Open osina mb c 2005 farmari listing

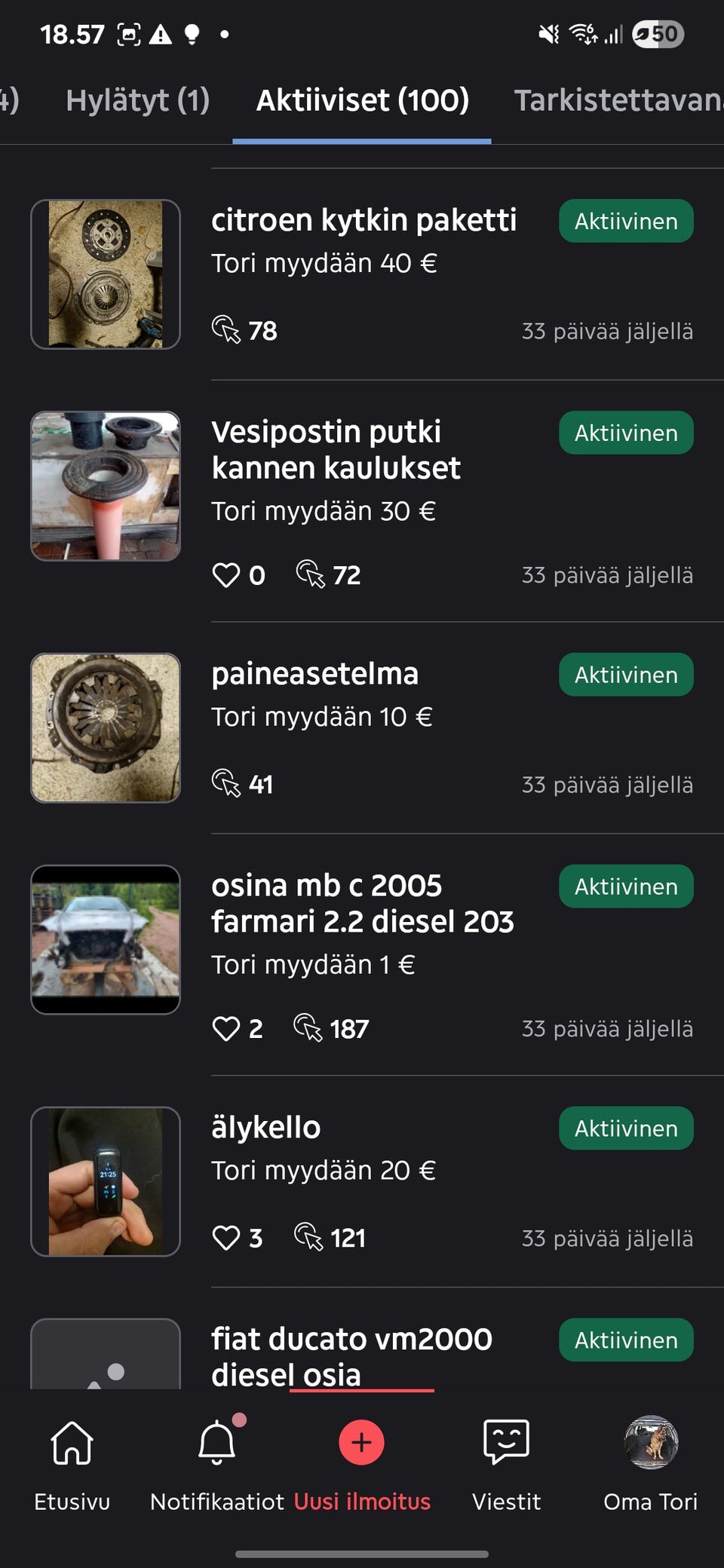362,903
